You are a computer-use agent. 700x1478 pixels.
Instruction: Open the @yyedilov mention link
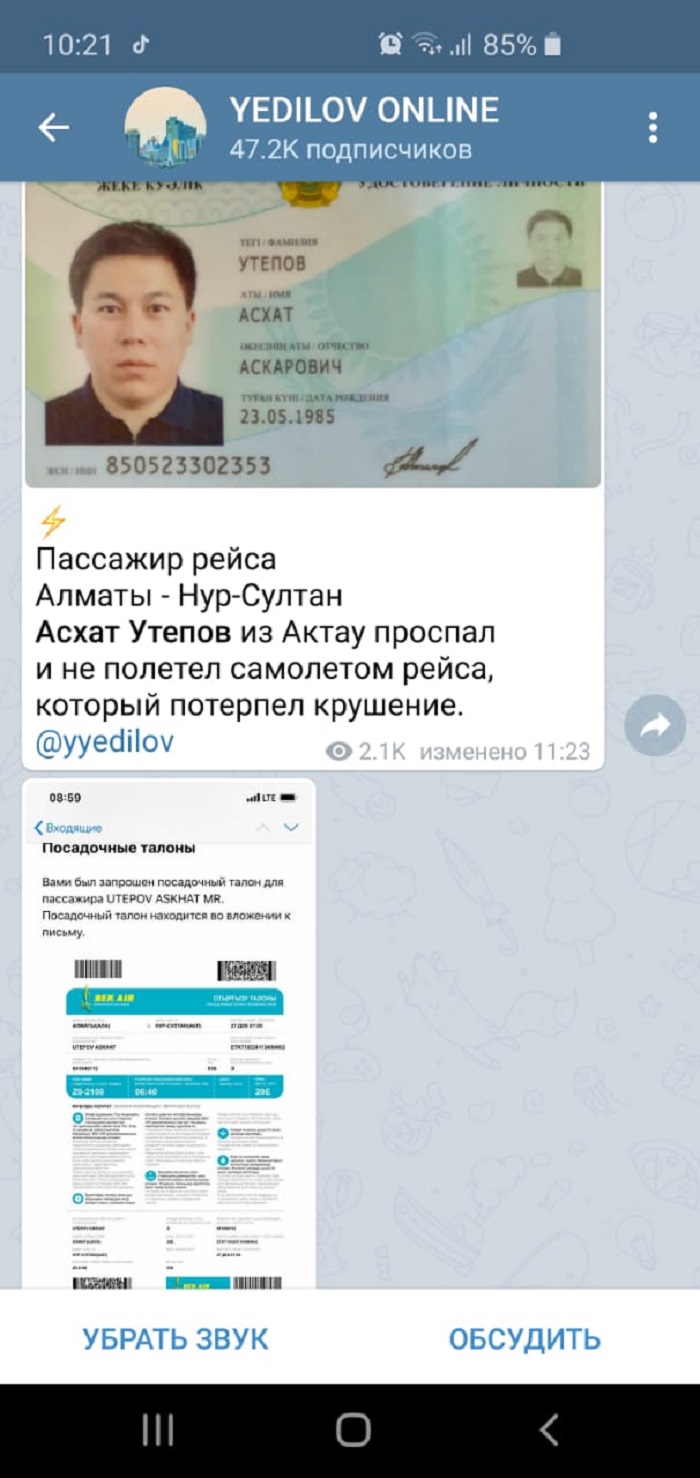[104, 742]
